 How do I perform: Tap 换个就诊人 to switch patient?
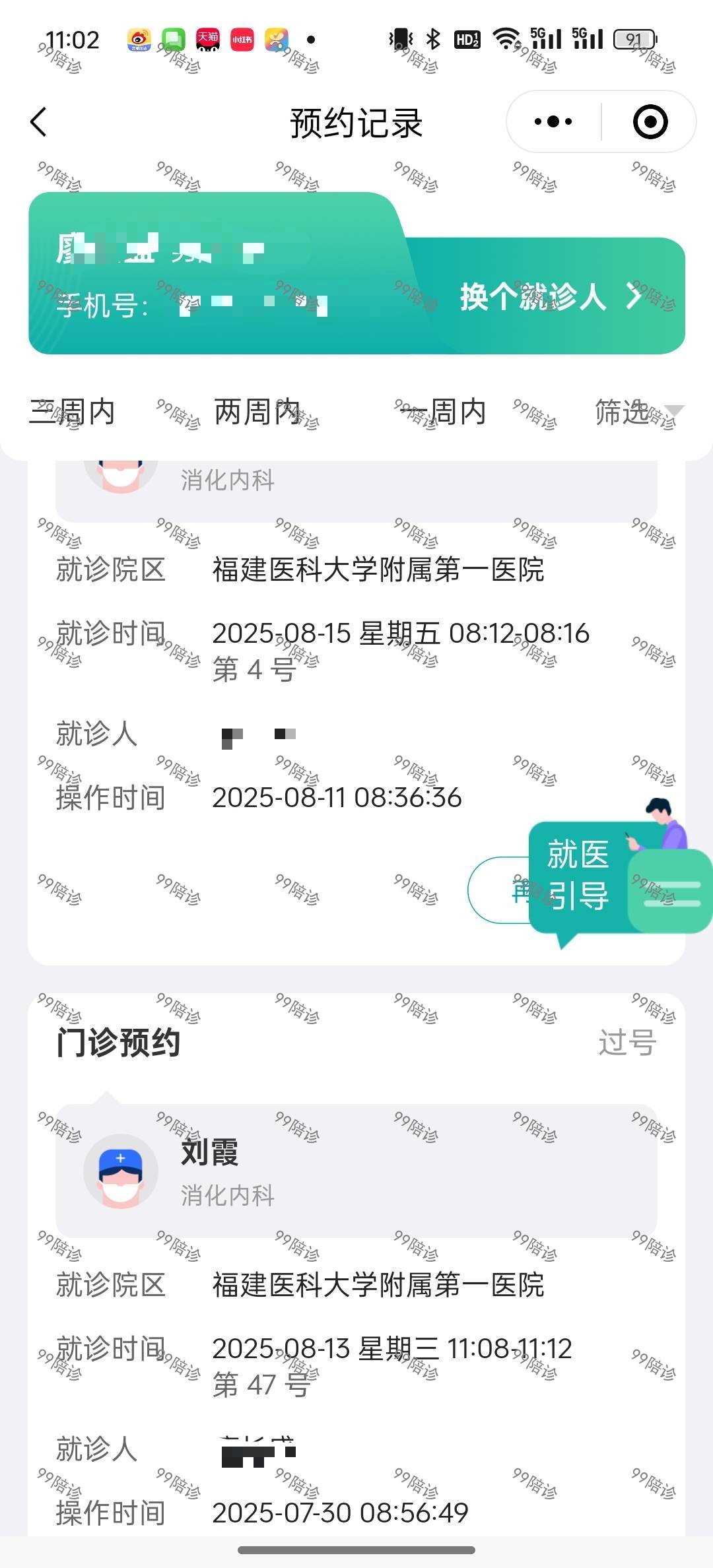[x=549, y=297]
